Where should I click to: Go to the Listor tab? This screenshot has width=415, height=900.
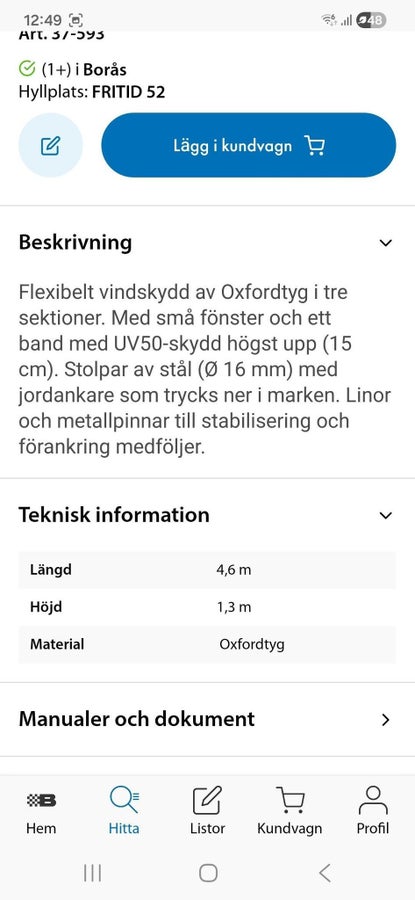click(207, 810)
